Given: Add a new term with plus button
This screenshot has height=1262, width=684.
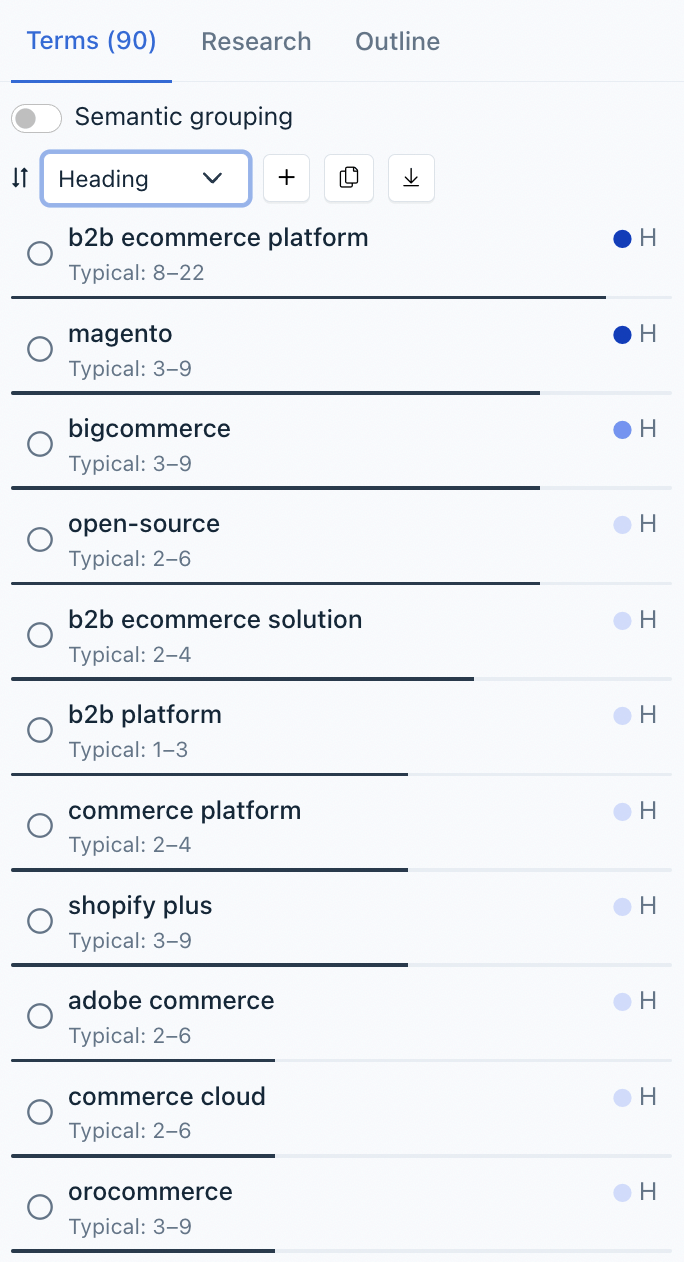Looking at the screenshot, I should 287,178.
